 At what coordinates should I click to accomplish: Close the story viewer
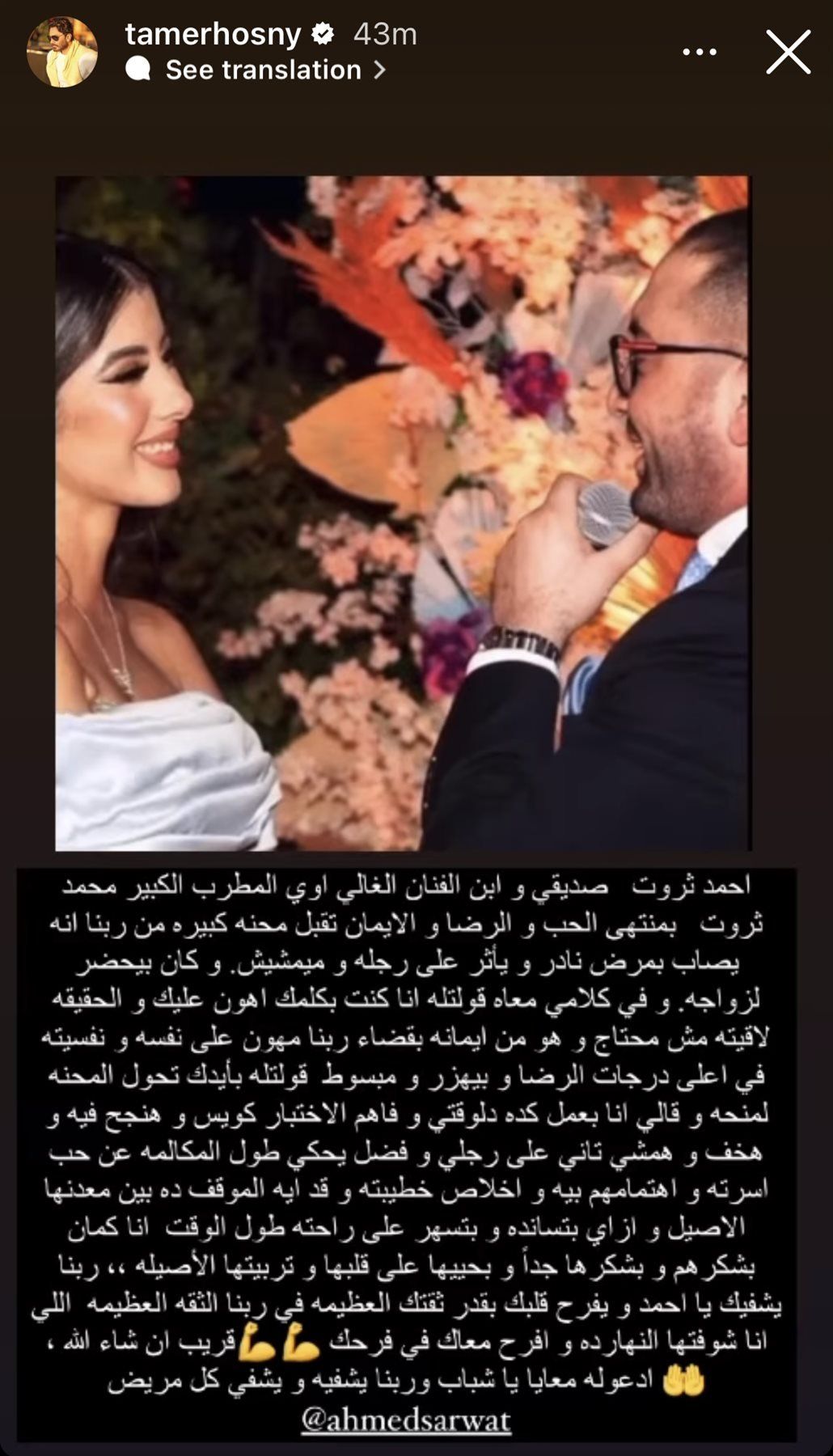point(788,53)
